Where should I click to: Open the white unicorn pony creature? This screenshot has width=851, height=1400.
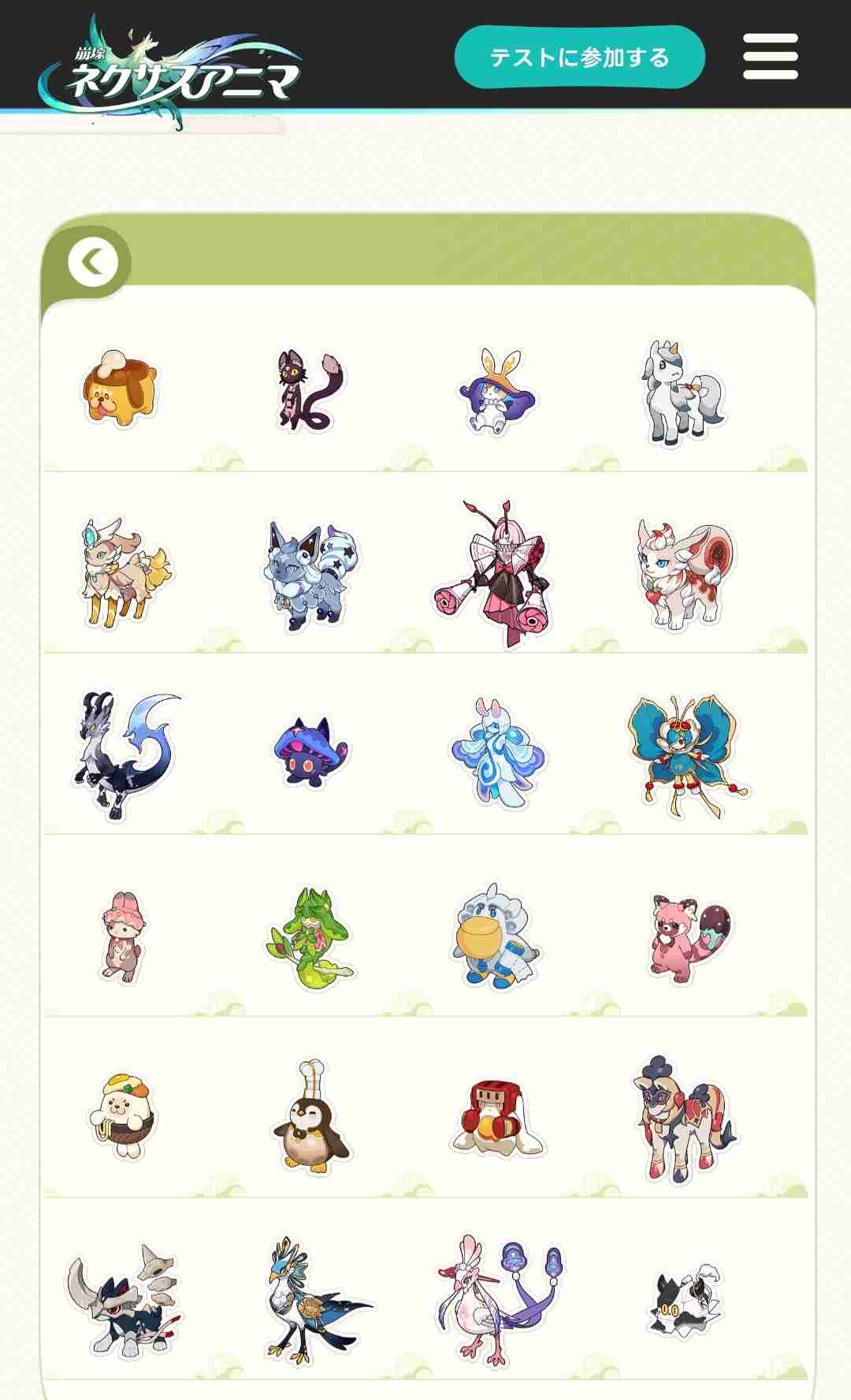[682, 393]
